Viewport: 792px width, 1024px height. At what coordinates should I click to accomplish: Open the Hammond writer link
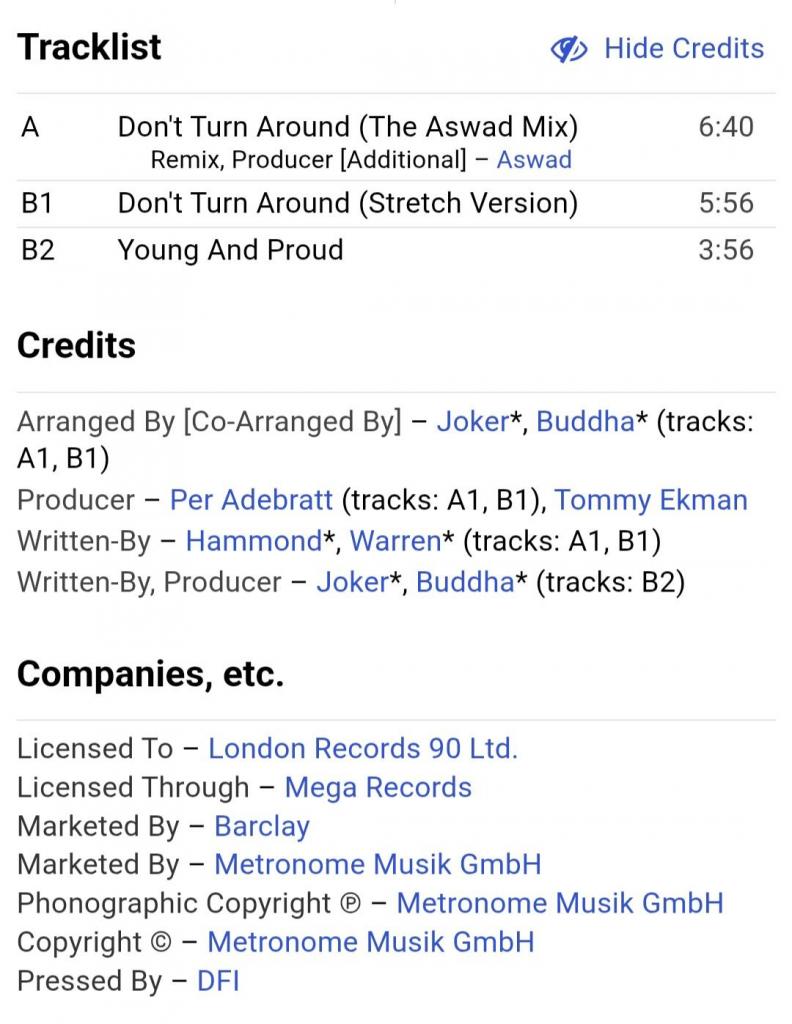[253, 541]
